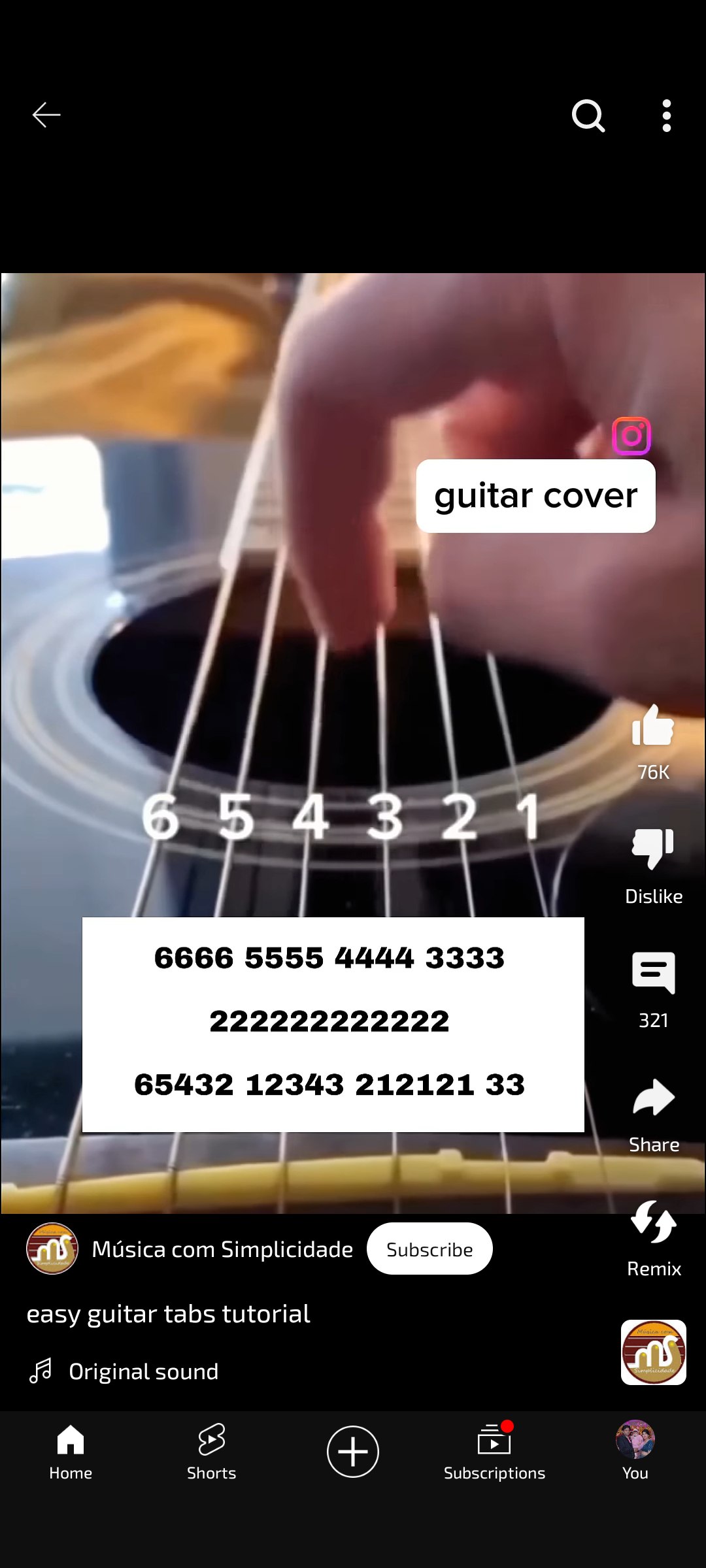
Task: Open the Subscriptions tab
Action: click(x=494, y=1452)
